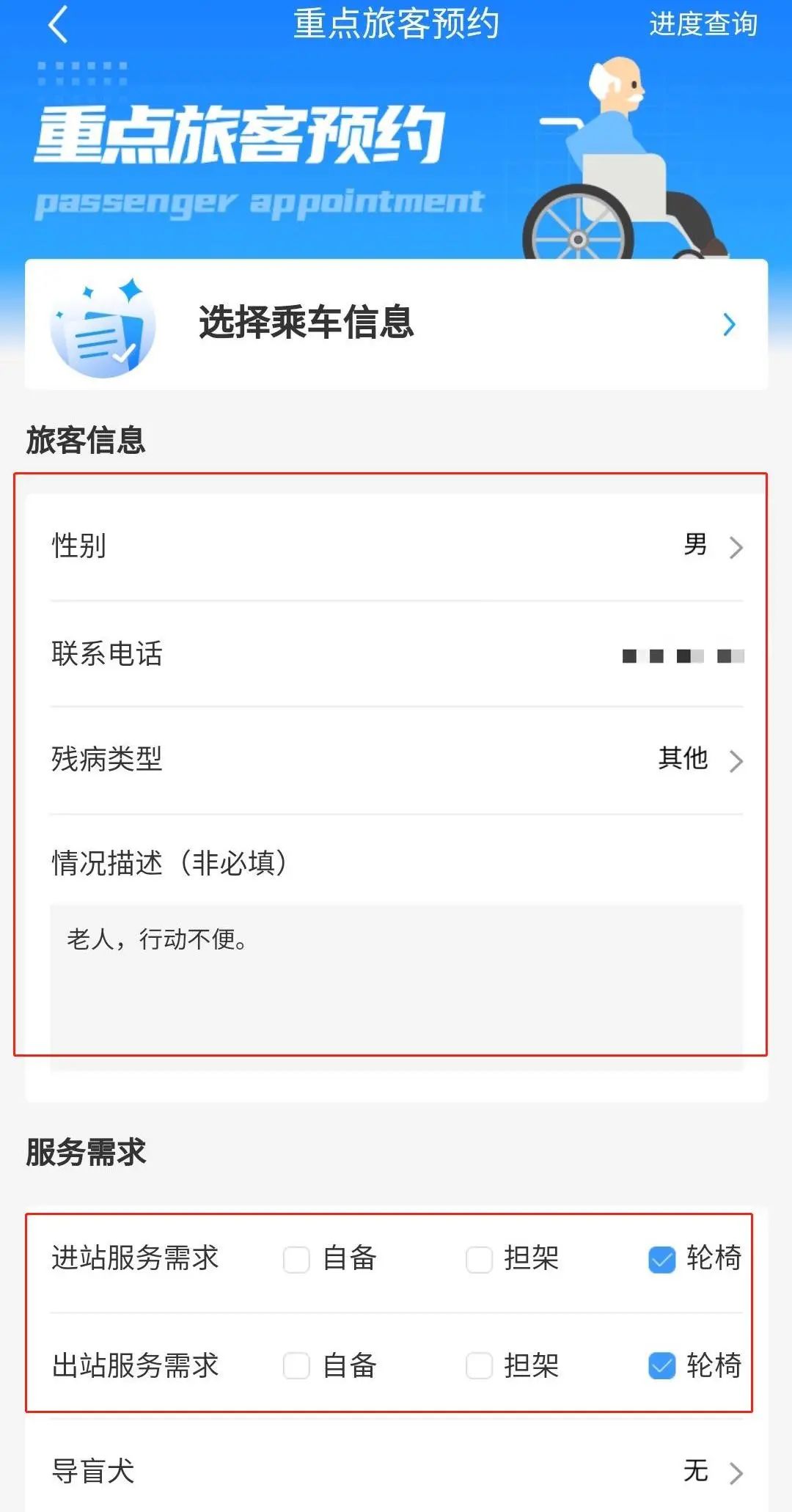792x1512 pixels.
Task: Open 进度查询 in the top-right corner
Action: [703, 26]
